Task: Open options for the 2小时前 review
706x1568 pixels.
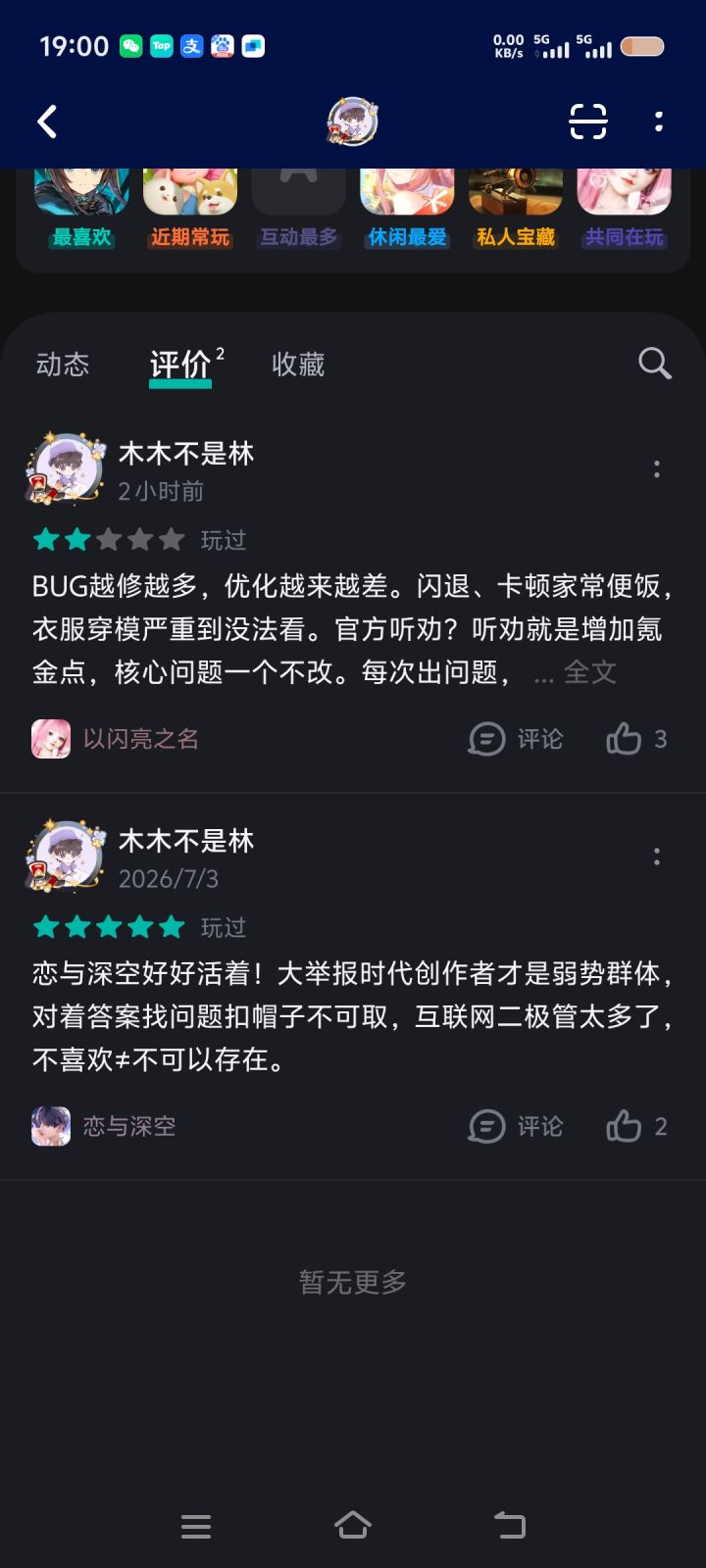Action: click(657, 469)
